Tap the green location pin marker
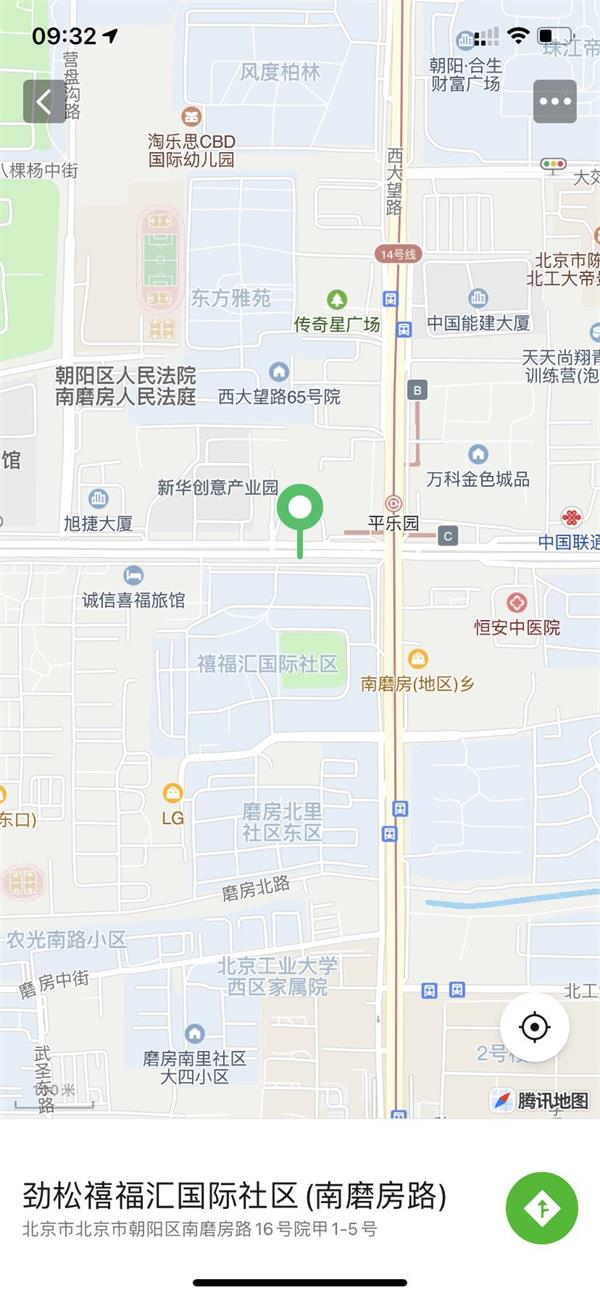This screenshot has width=600, height=1298. [300, 510]
